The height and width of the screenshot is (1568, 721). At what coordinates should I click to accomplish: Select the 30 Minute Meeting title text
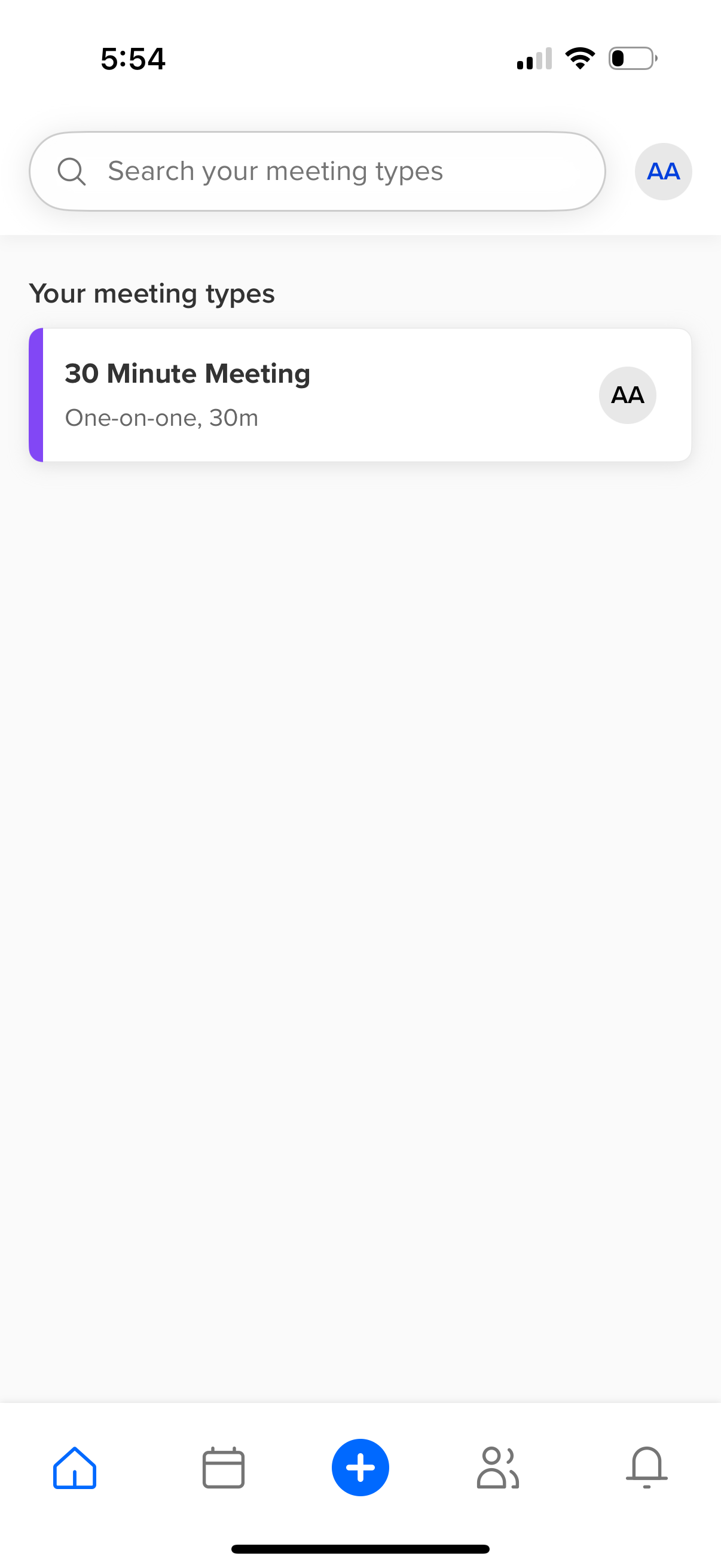click(187, 373)
